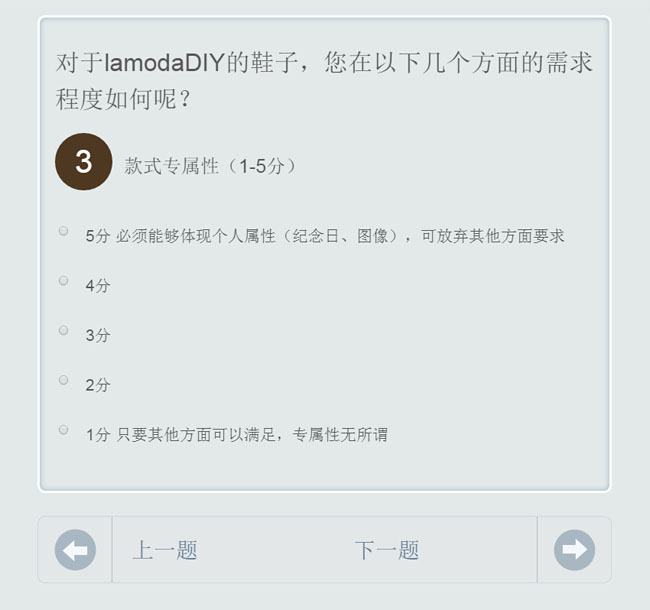Go to previous question via 上一题
The height and width of the screenshot is (610, 650).
pos(165,550)
